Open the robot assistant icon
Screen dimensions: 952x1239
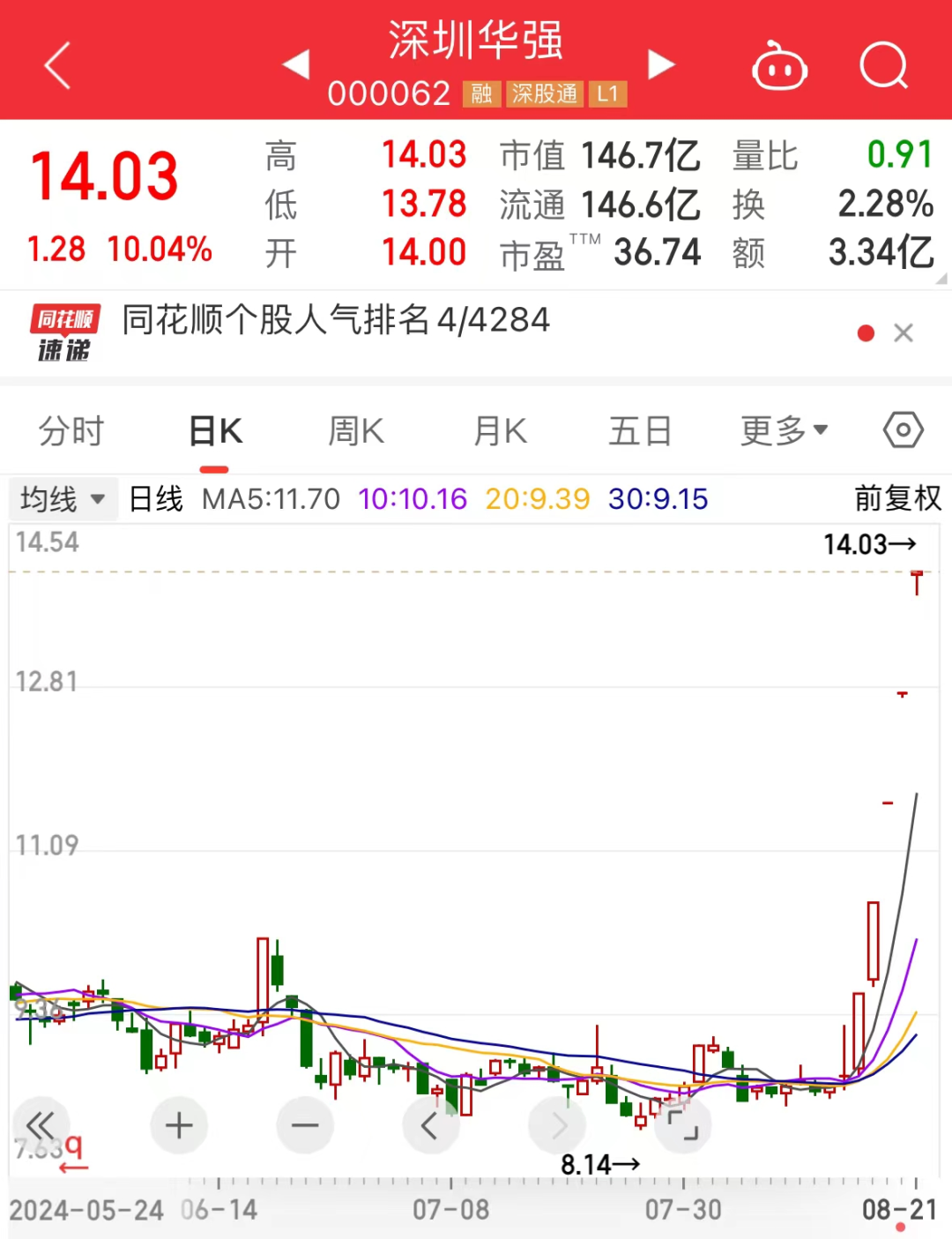click(779, 66)
